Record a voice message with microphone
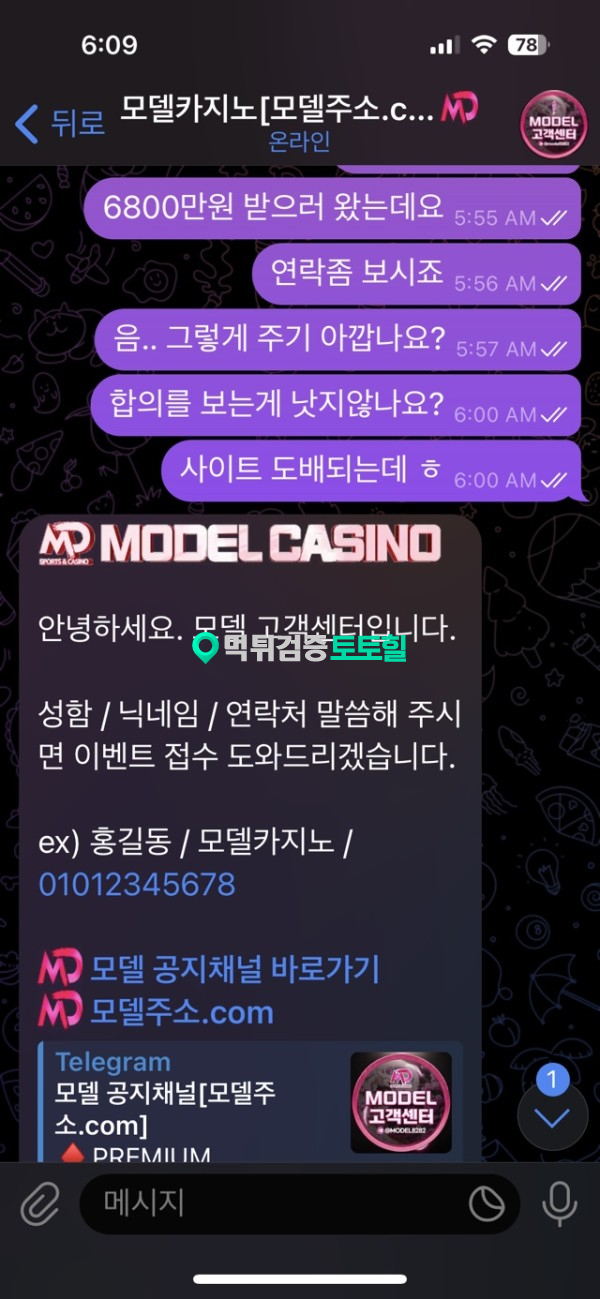Viewport: 600px width, 1299px height. tap(559, 1204)
